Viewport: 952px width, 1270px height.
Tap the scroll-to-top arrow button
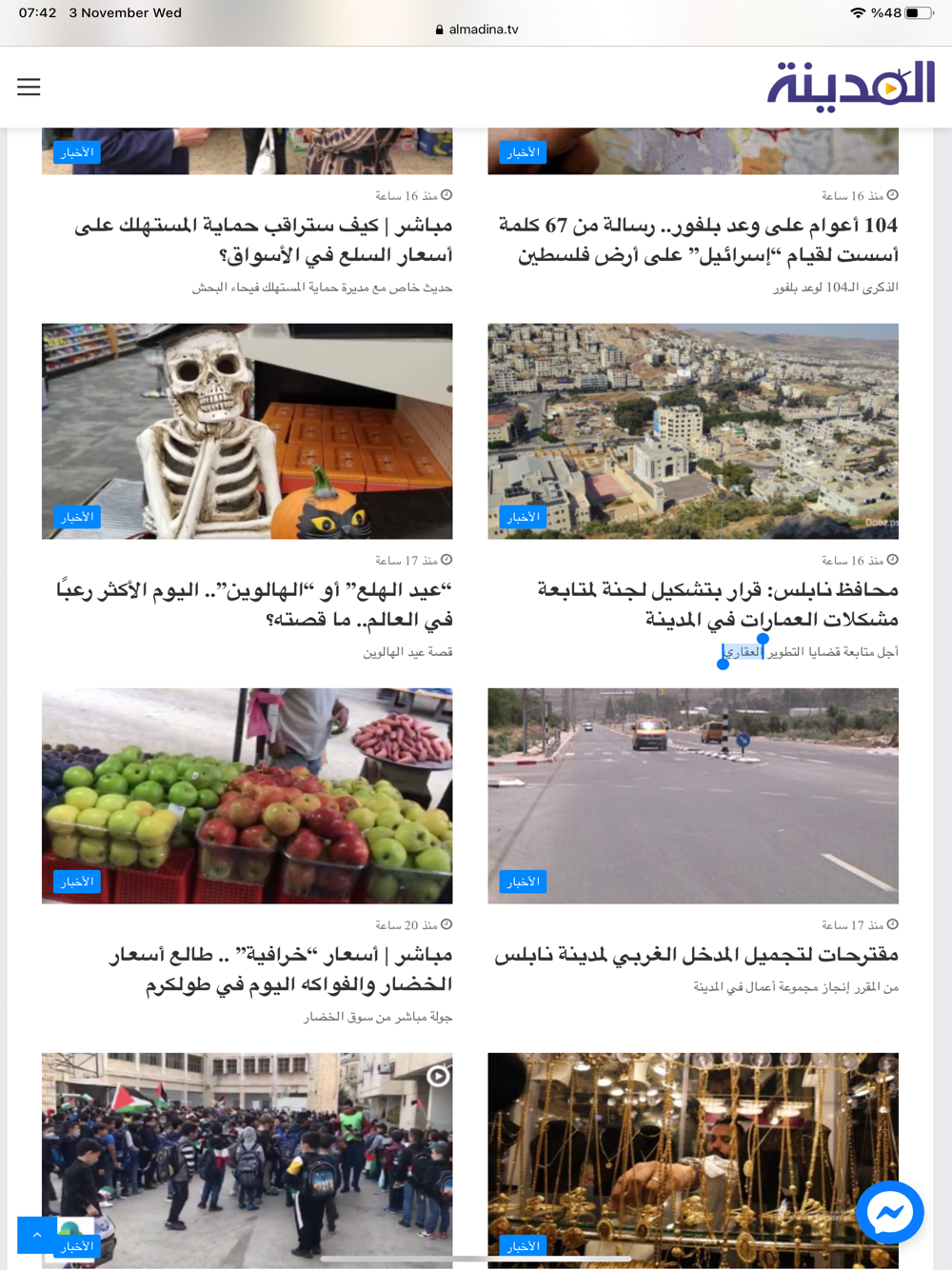(37, 1235)
